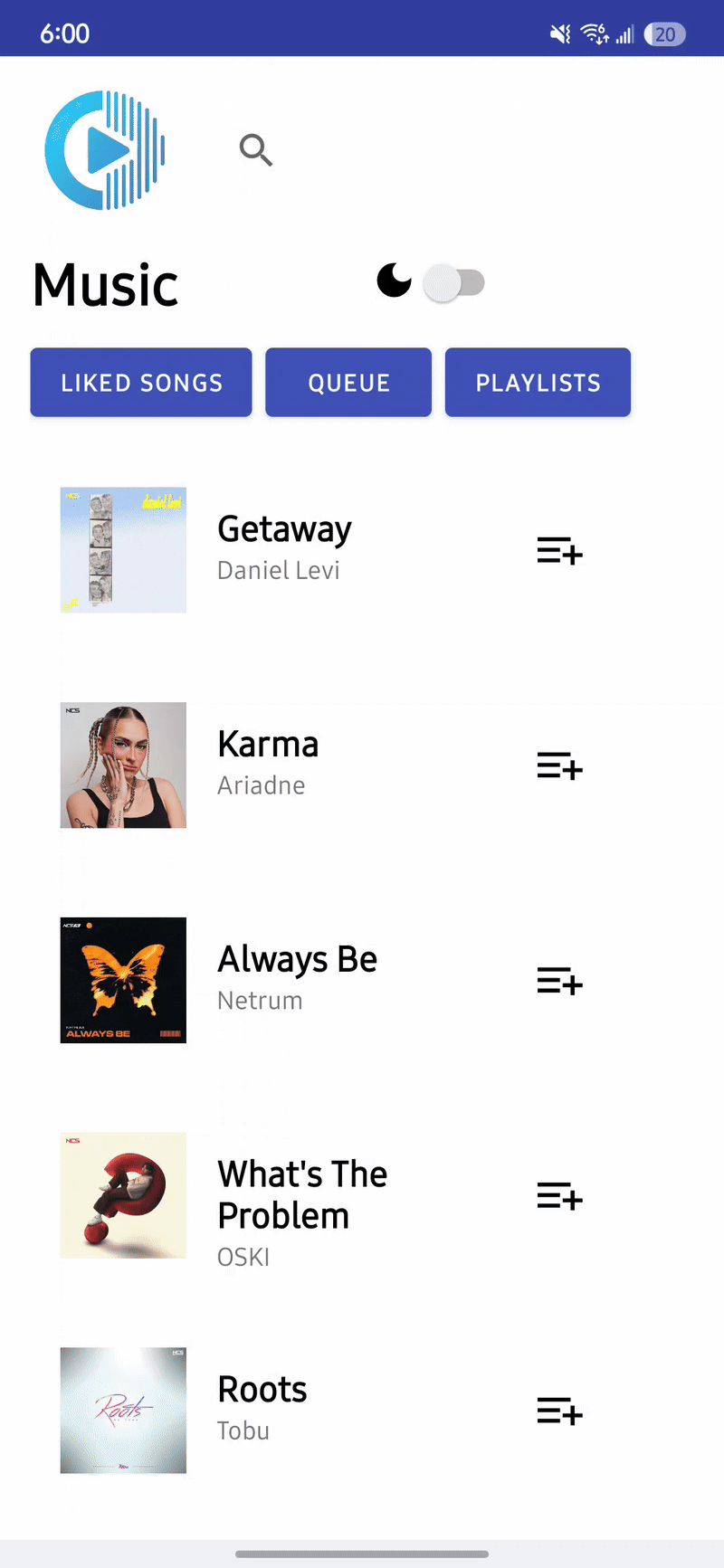Viewport: 724px width, 1568px height.
Task: Open the search function
Action: 255,150
